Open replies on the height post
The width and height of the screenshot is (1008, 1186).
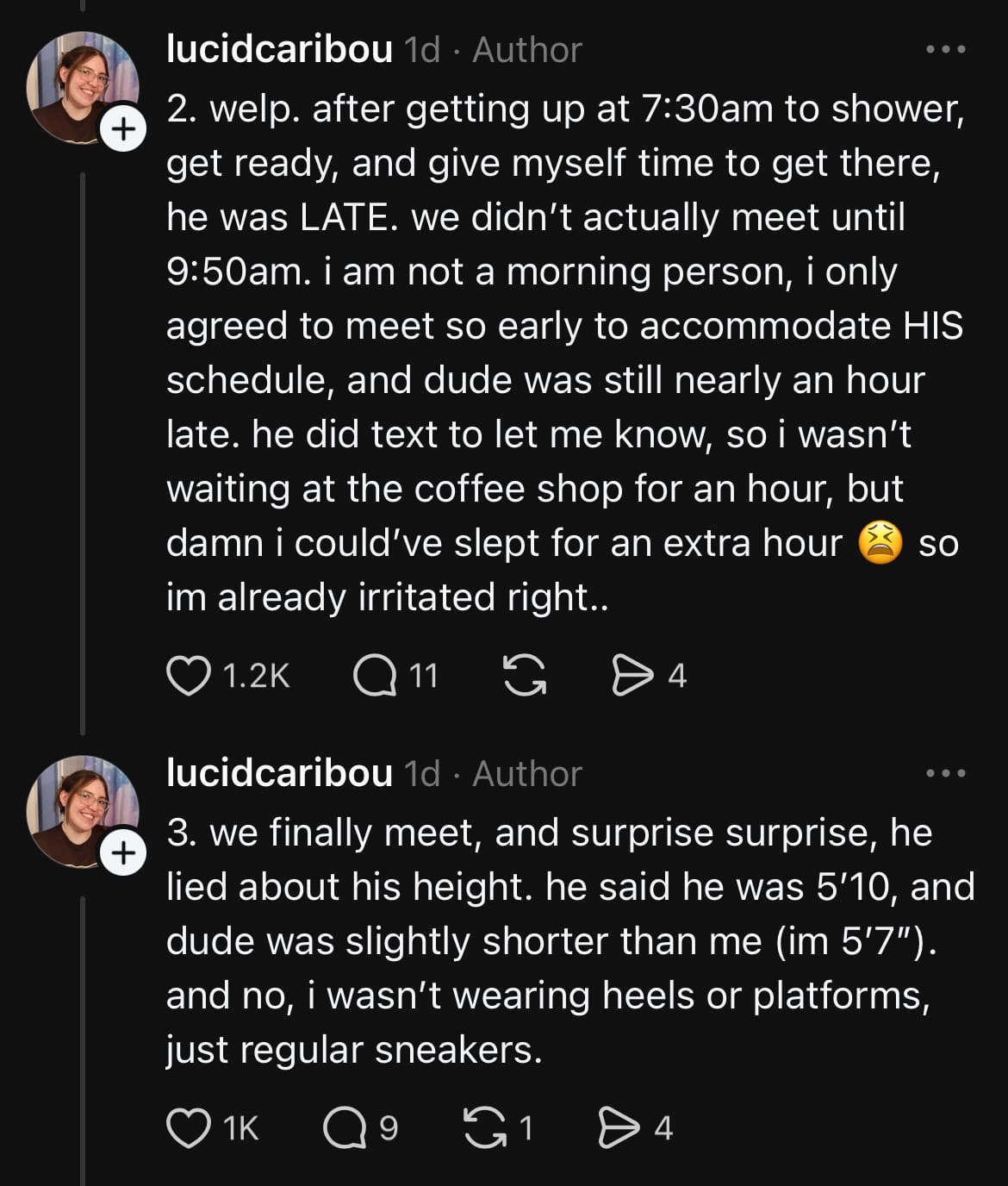tap(345, 1127)
